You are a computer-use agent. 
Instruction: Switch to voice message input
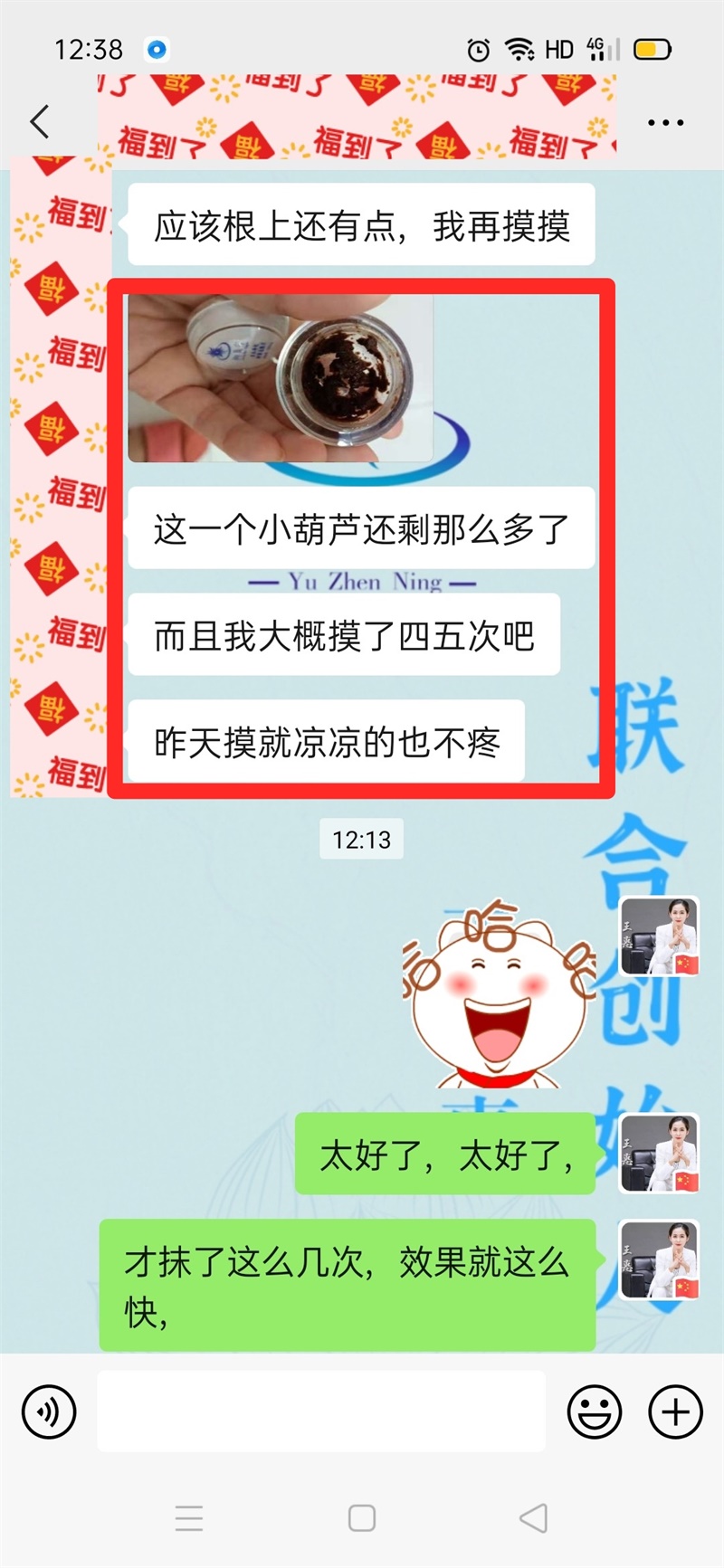pos(49,1411)
